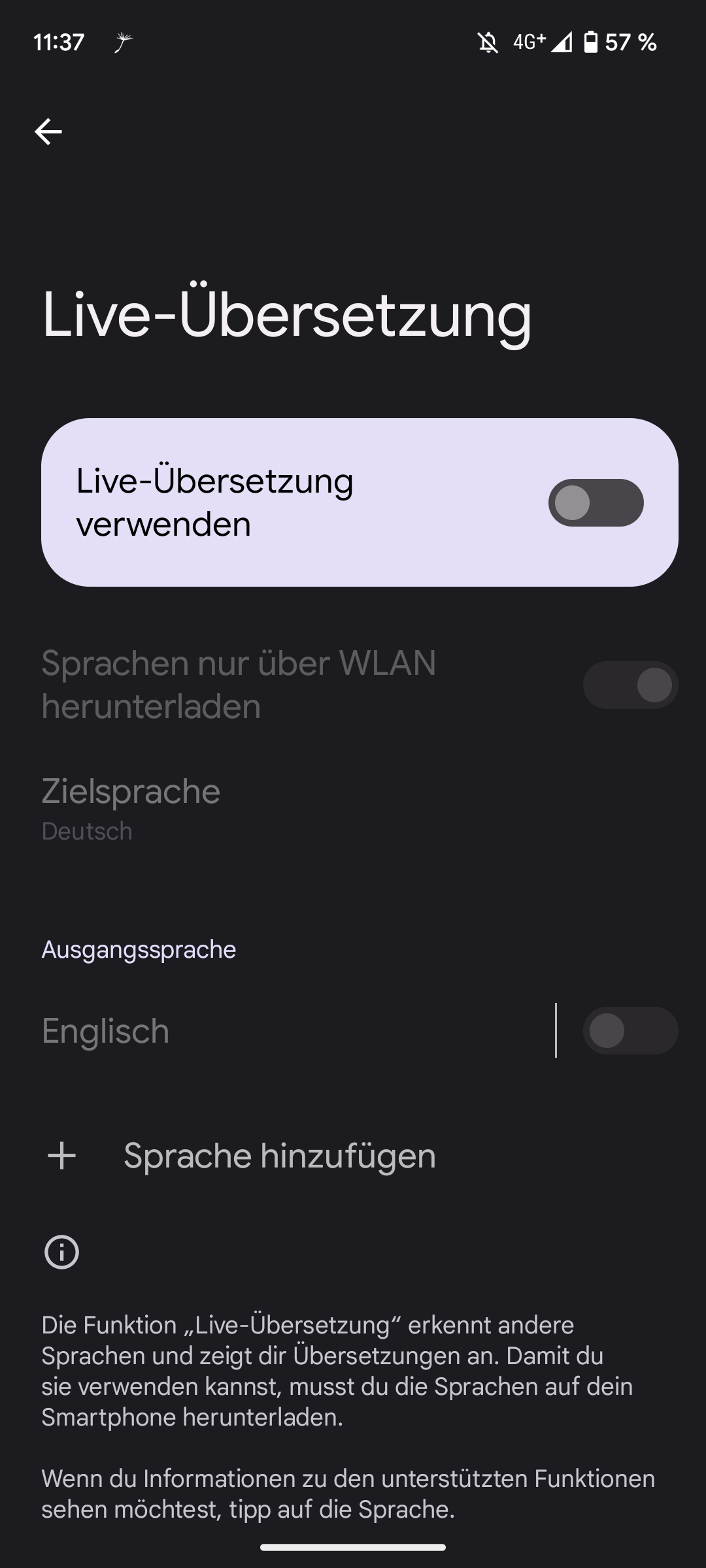Open language options for Englisch
The image size is (706, 1568).
coord(261,1030)
